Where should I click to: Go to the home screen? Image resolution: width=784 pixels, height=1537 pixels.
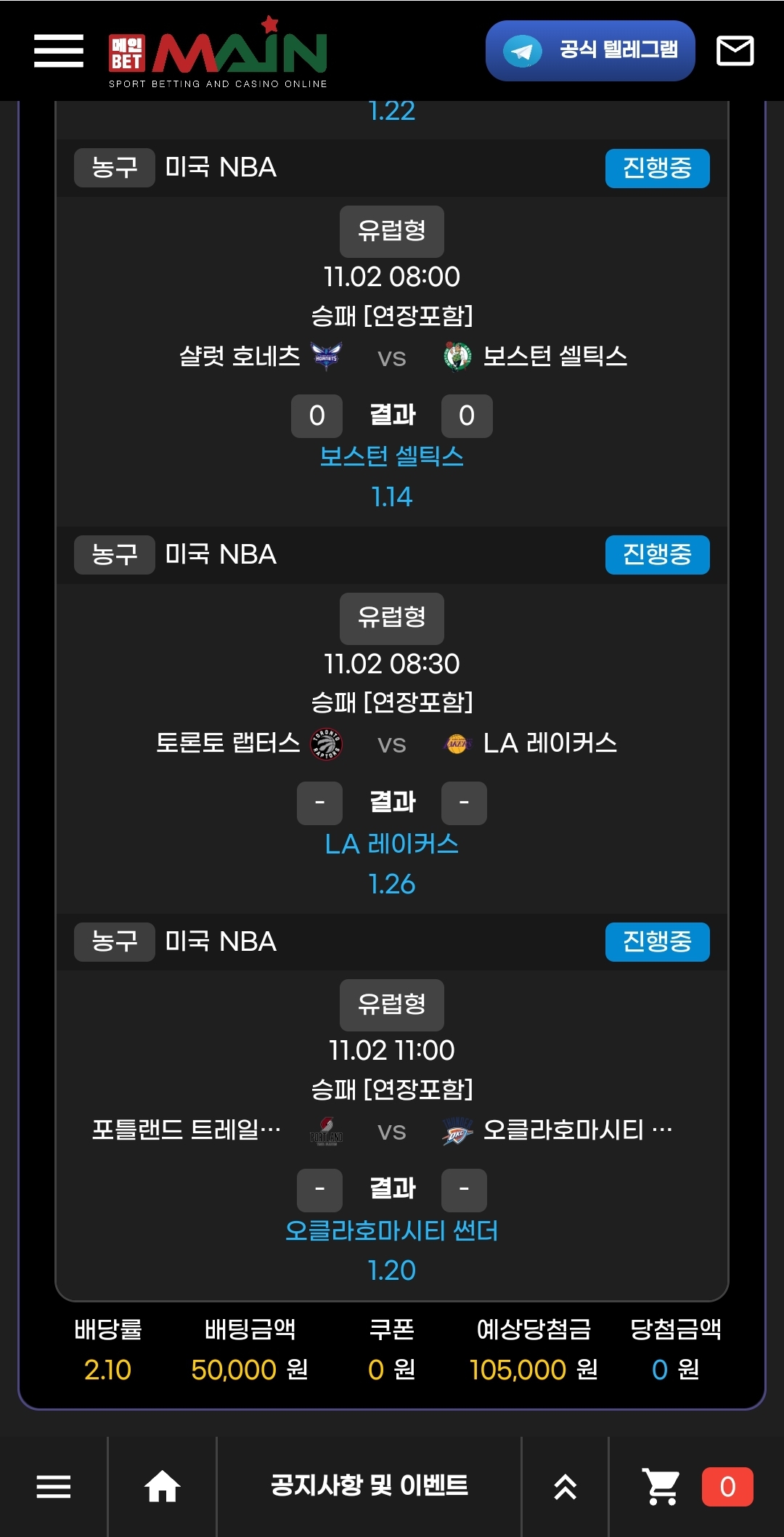click(162, 1486)
